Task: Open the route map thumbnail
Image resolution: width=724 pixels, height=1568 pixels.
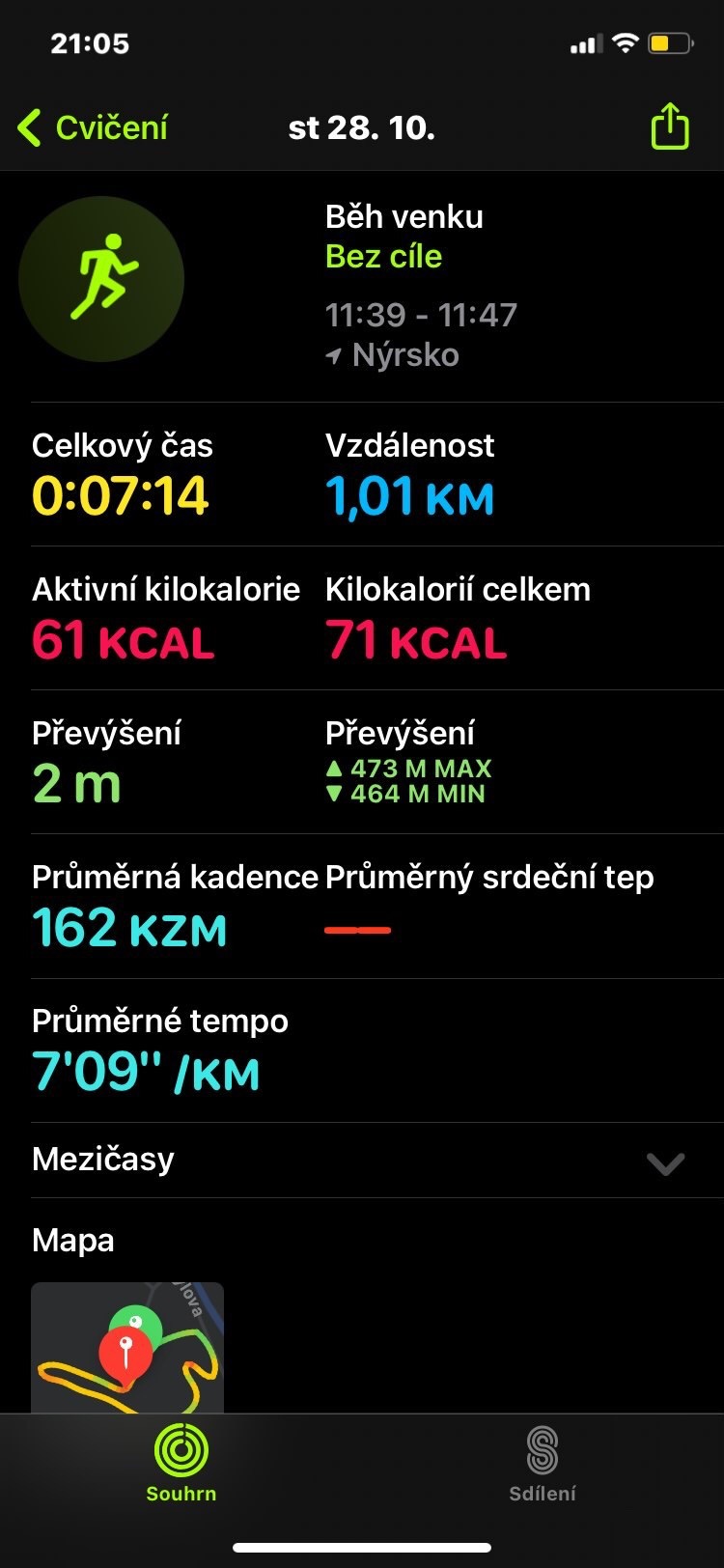Action: pos(127,1348)
